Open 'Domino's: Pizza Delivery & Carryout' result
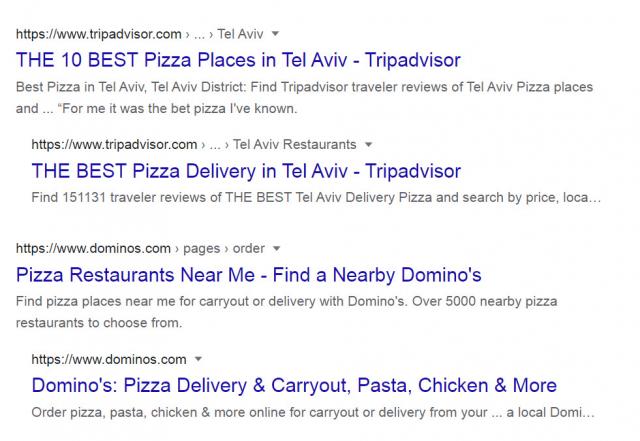 pos(294,385)
